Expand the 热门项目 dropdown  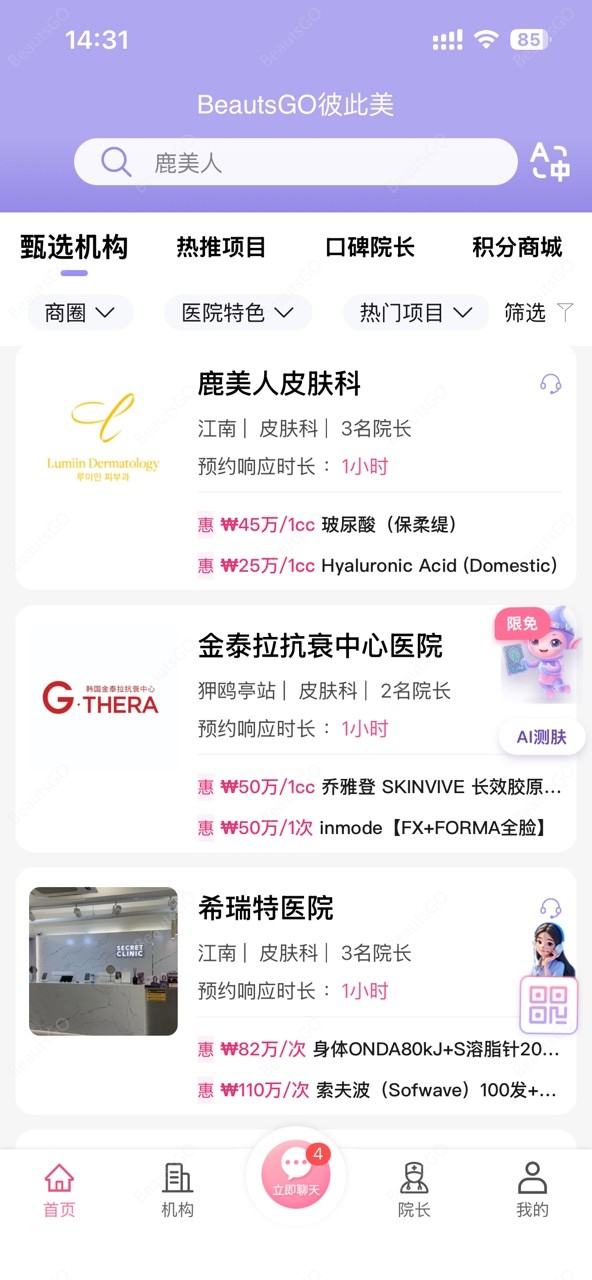416,313
